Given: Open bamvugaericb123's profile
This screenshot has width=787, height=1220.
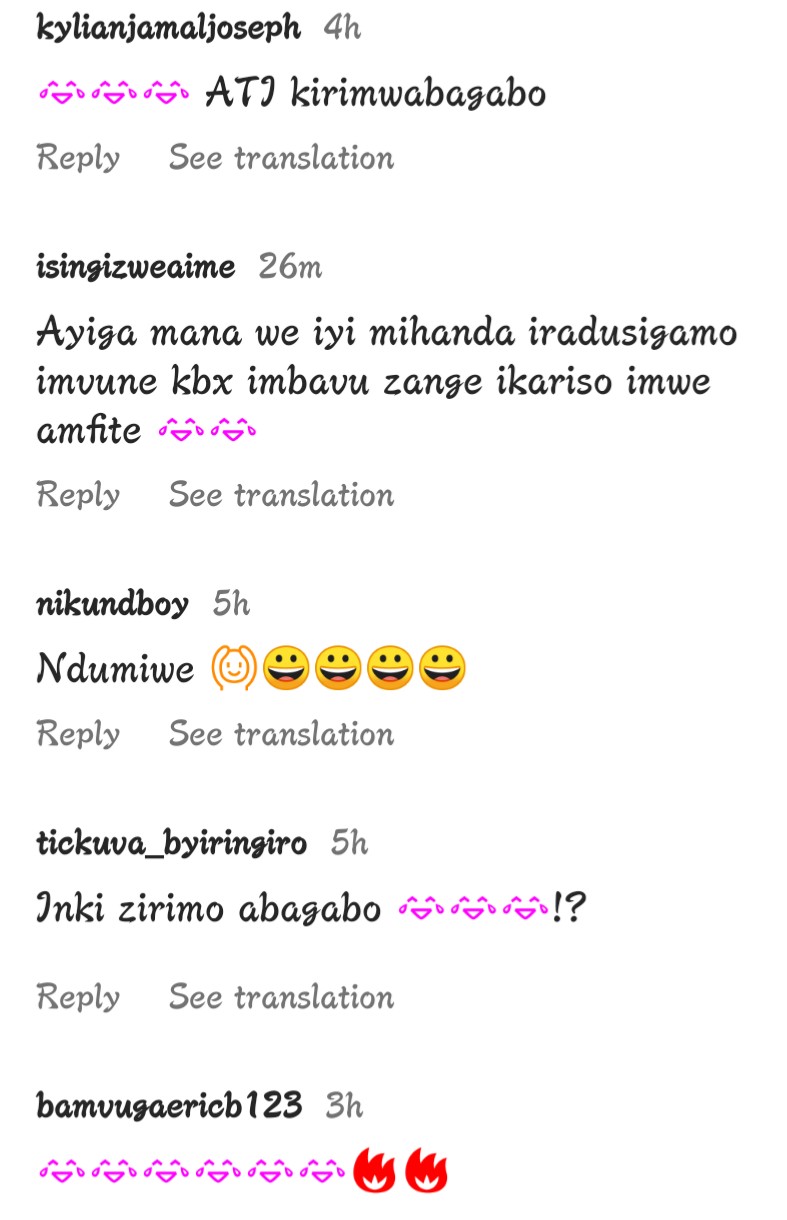Looking at the screenshot, I should [x=169, y=1106].
